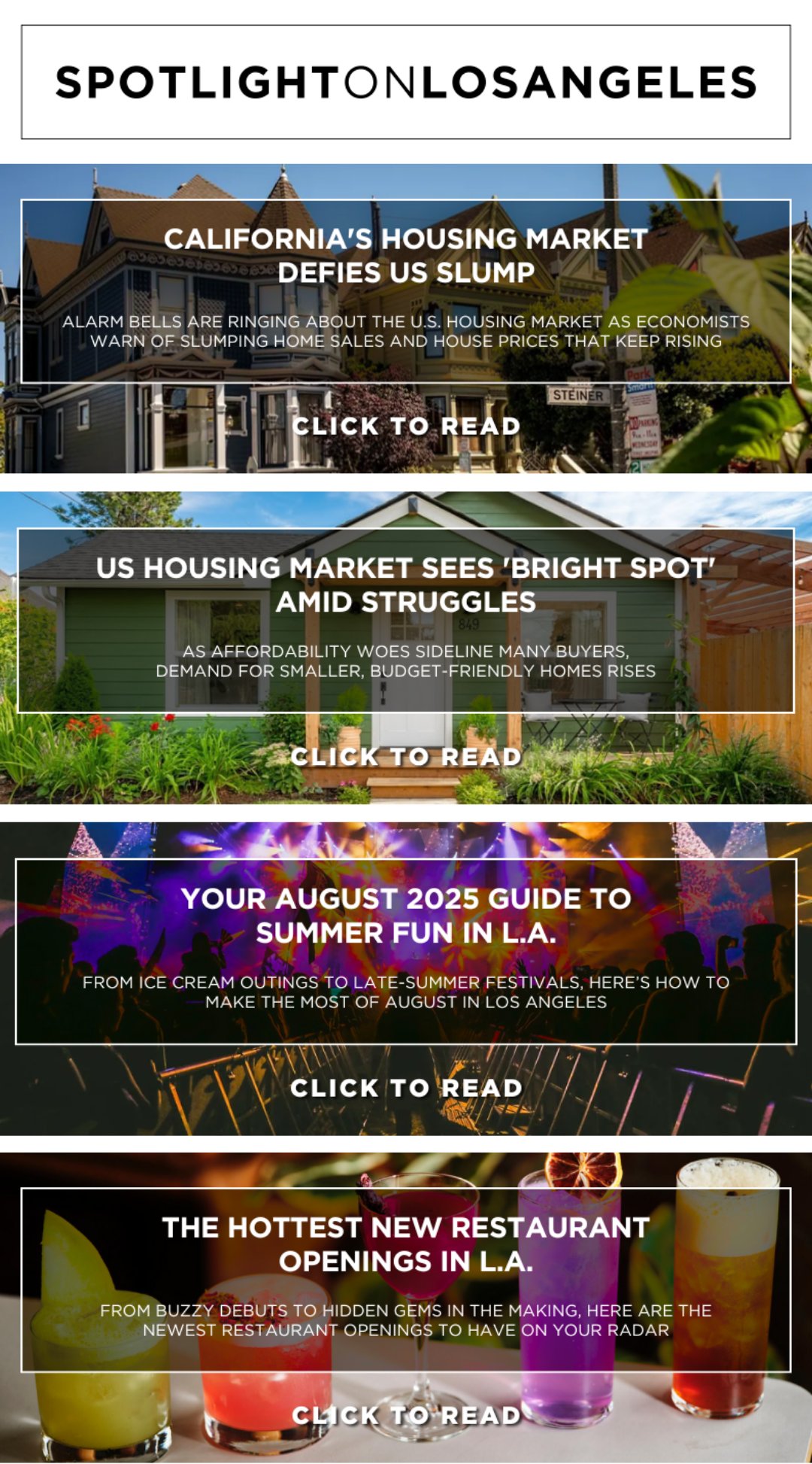Tap the Spotlight on Los Angeles header
This screenshot has height=1464, width=812.
[x=406, y=82]
